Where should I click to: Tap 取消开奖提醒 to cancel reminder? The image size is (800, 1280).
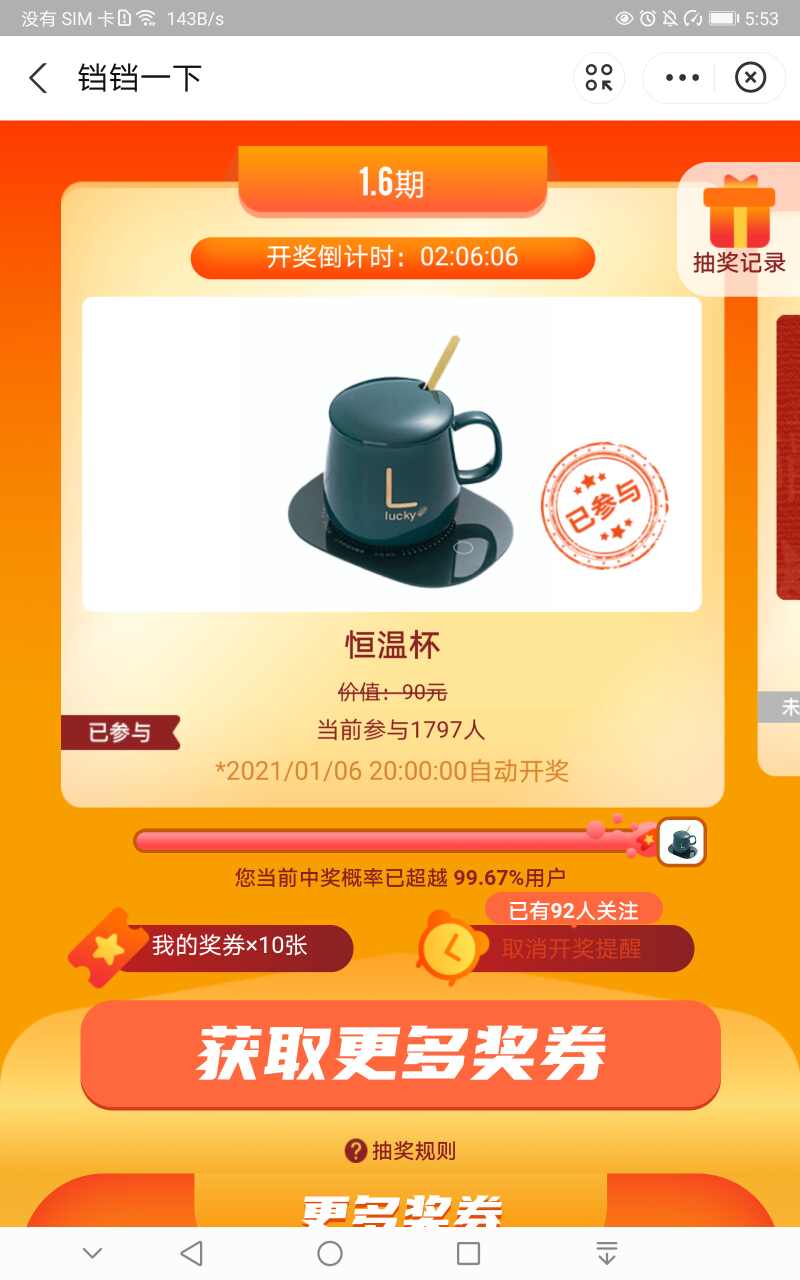point(571,948)
